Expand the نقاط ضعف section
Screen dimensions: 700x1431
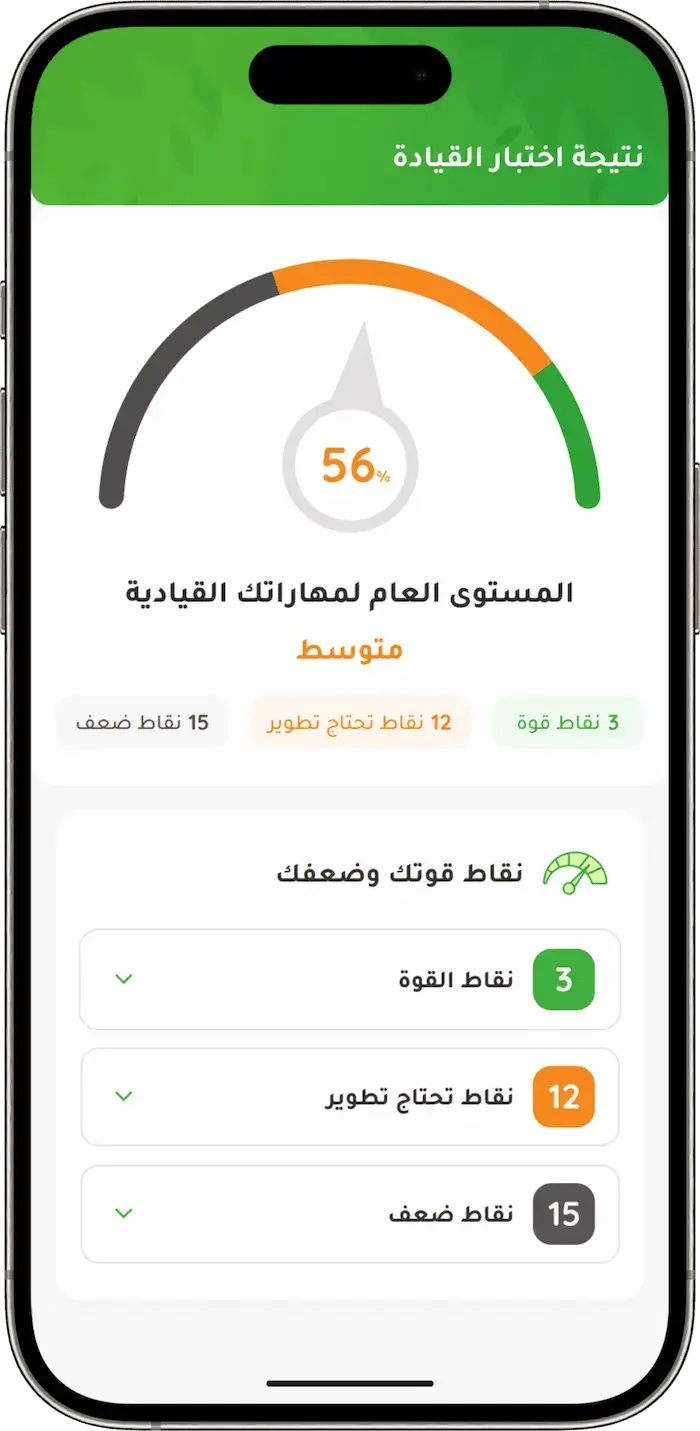coord(124,1213)
